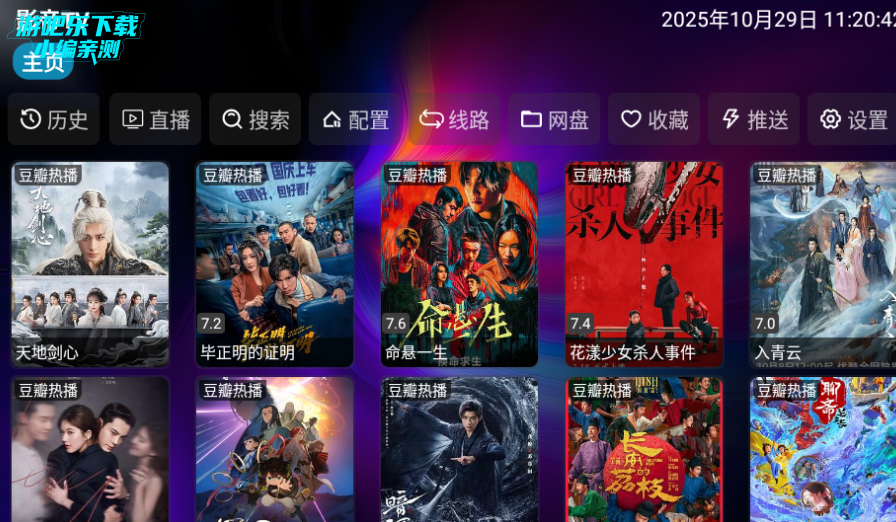Open the 网盘 cloud drive

point(554,120)
